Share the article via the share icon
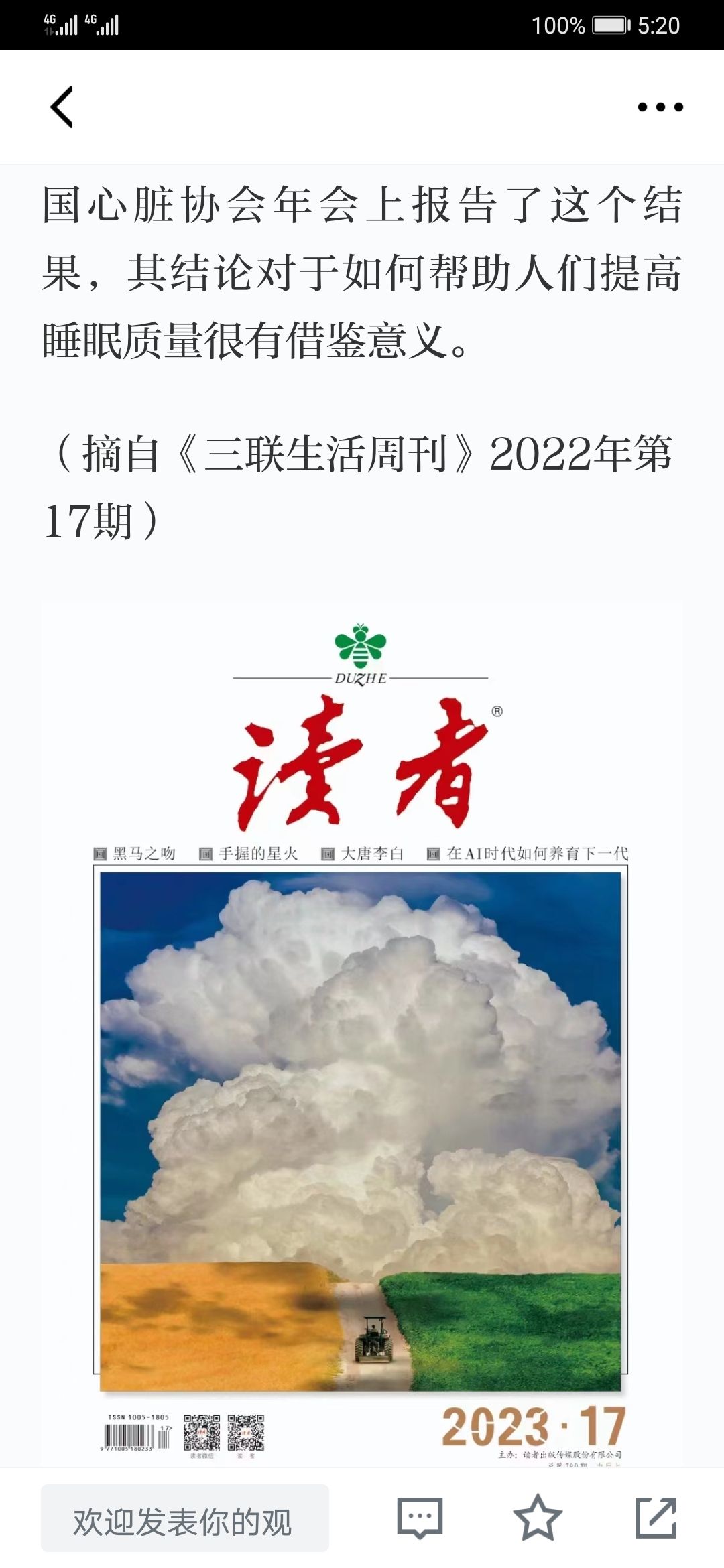The width and height of the screenshot is (724, 1568). tap(656, 1518)
